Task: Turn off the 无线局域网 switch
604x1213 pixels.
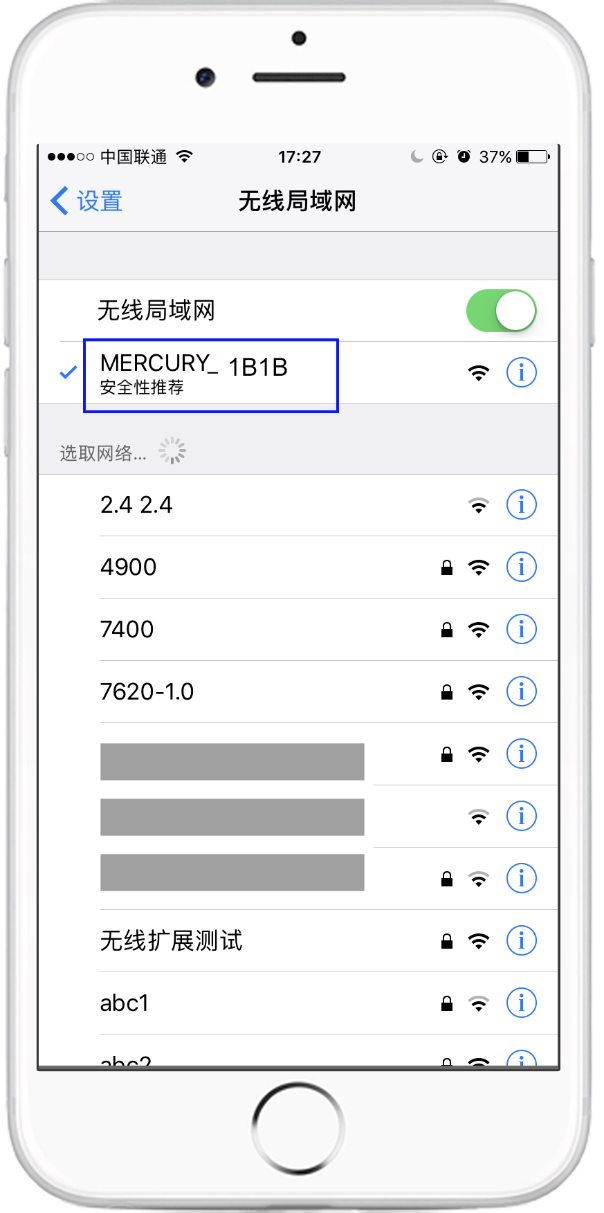Action: click(501, 311)
